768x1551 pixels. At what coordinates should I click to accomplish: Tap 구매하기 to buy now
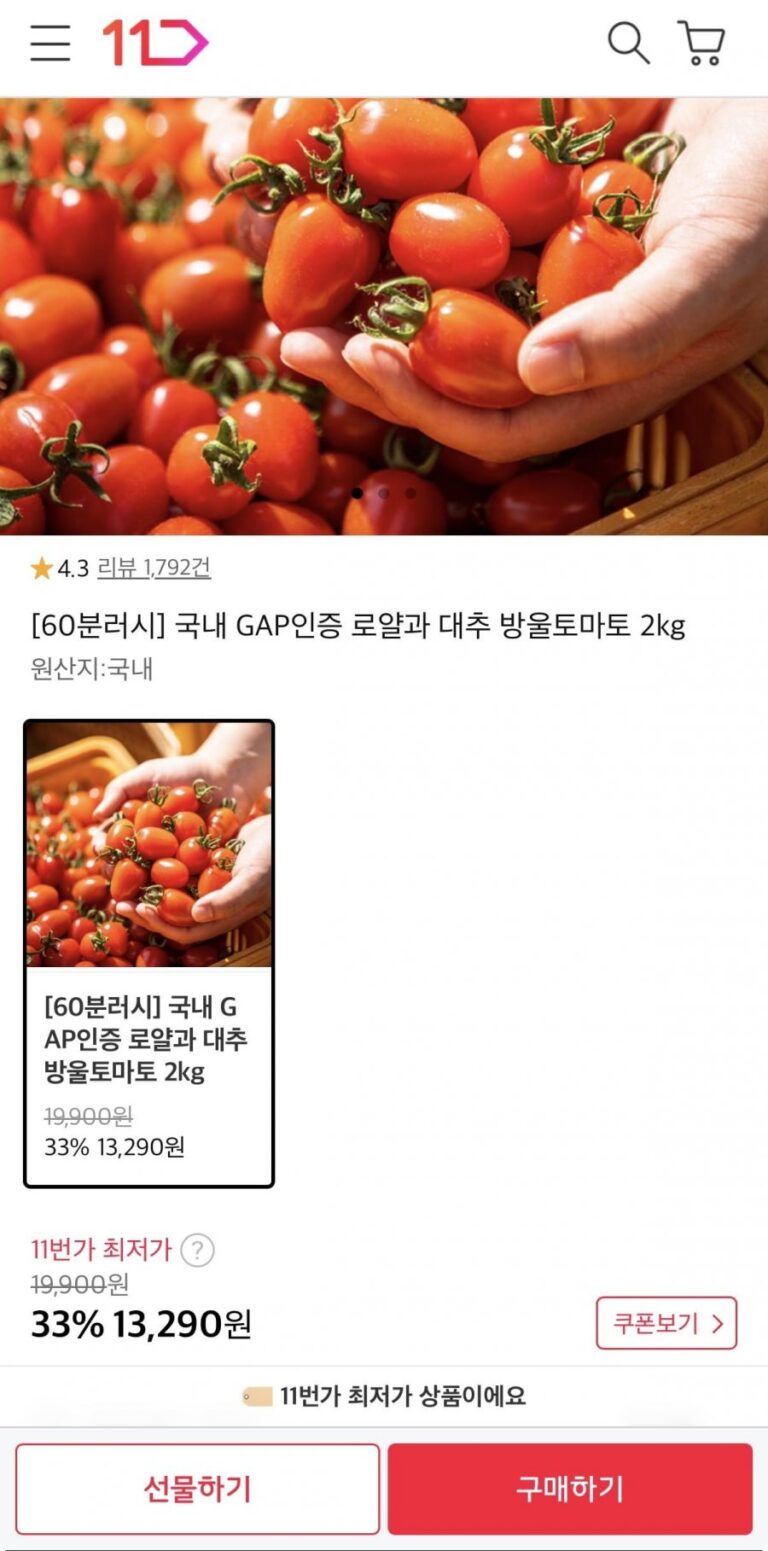click(569, 1488)
